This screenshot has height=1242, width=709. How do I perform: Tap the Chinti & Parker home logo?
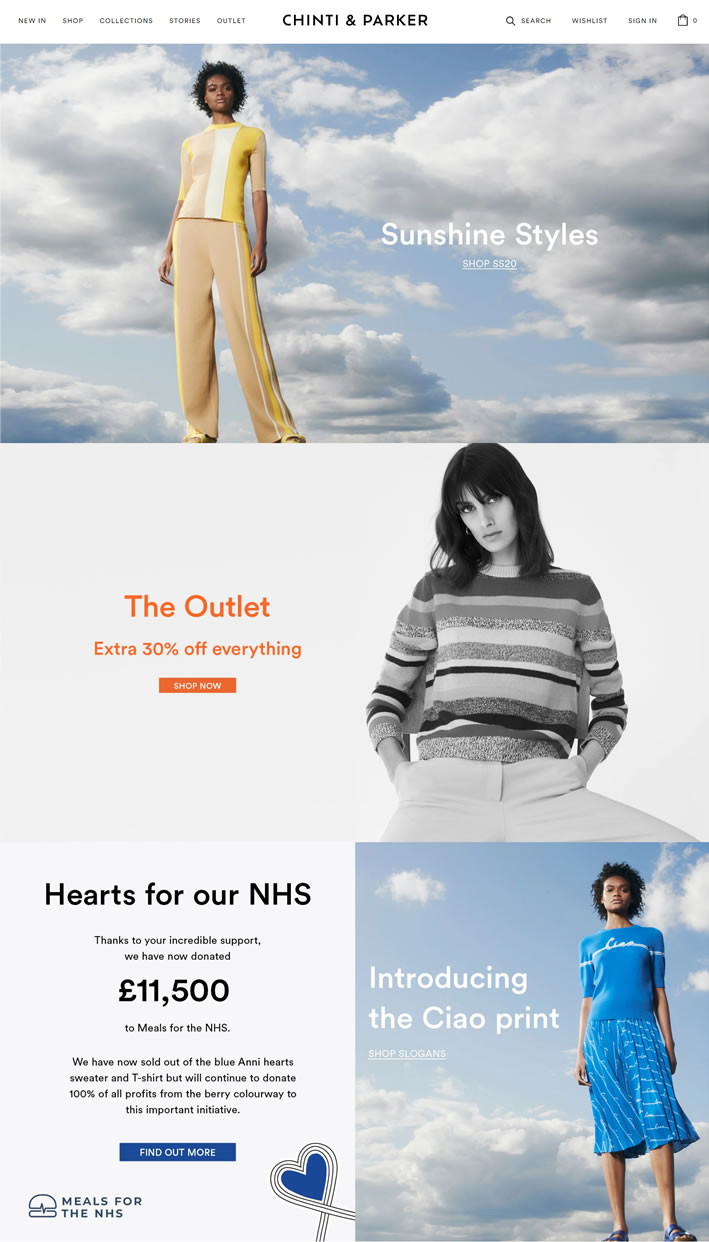point(355,20)
